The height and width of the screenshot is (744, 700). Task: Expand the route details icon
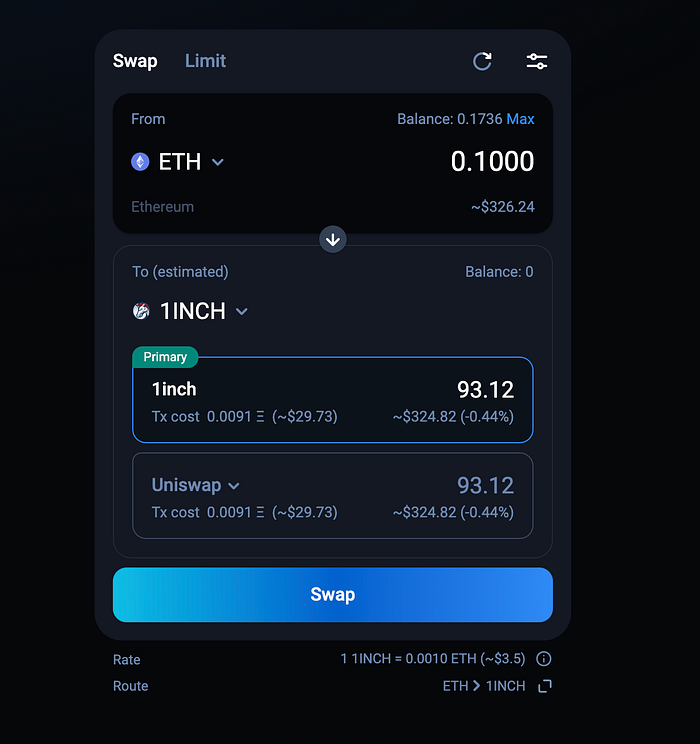[x=545, y=686]
